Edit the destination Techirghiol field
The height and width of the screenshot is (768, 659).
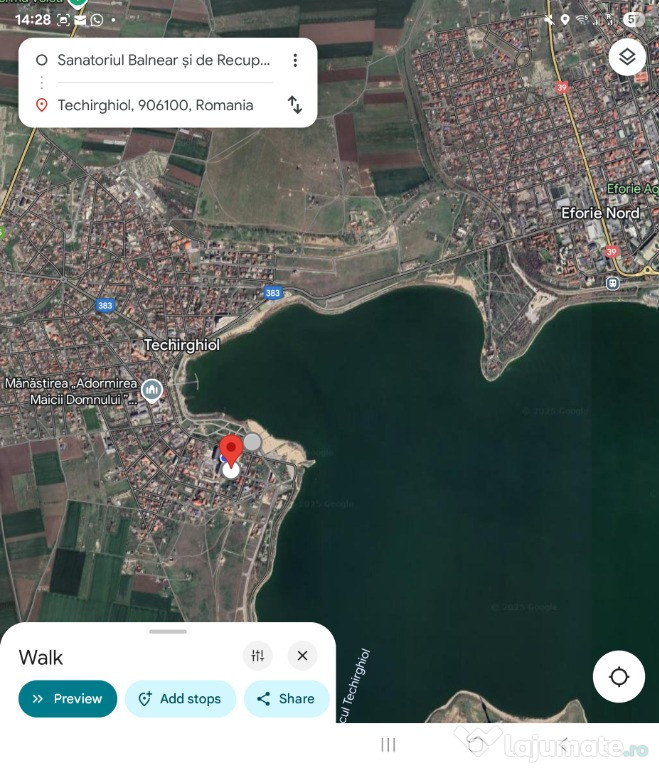pos(155,105)
